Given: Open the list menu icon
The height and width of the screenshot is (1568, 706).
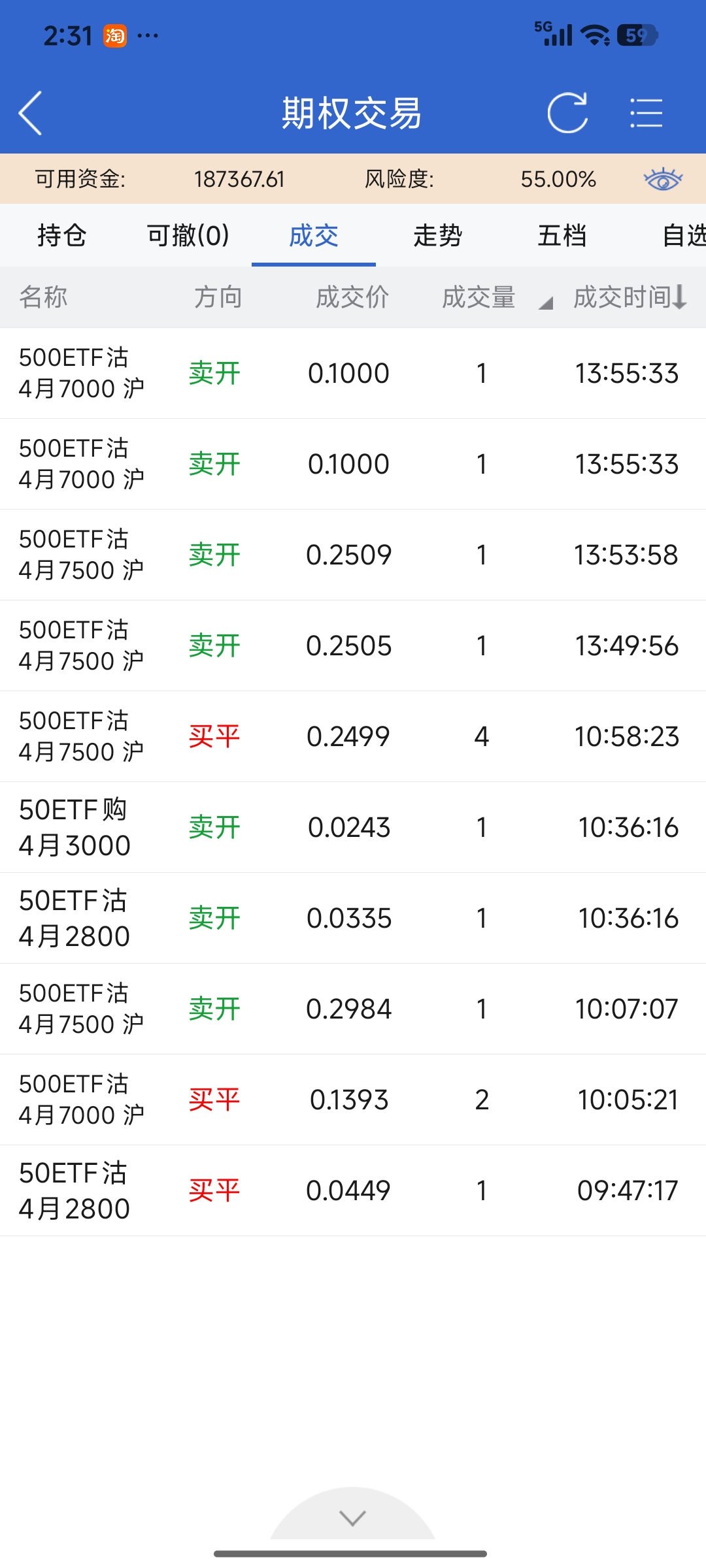Looking at the screenshot, I should click(x=646, y=113).
